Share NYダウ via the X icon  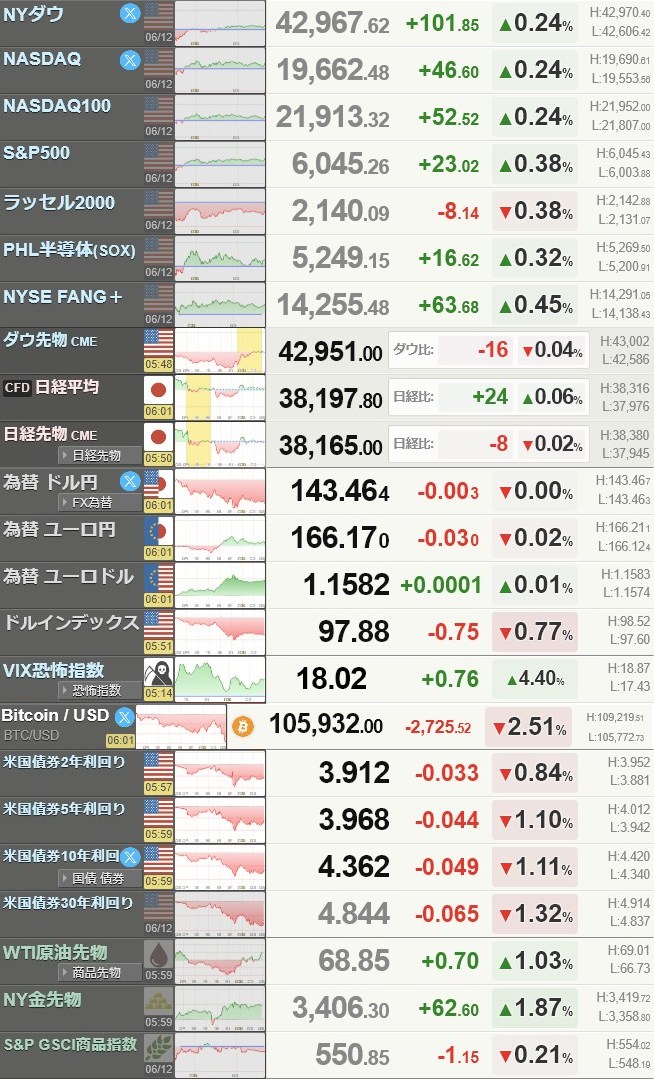[129, 13]
